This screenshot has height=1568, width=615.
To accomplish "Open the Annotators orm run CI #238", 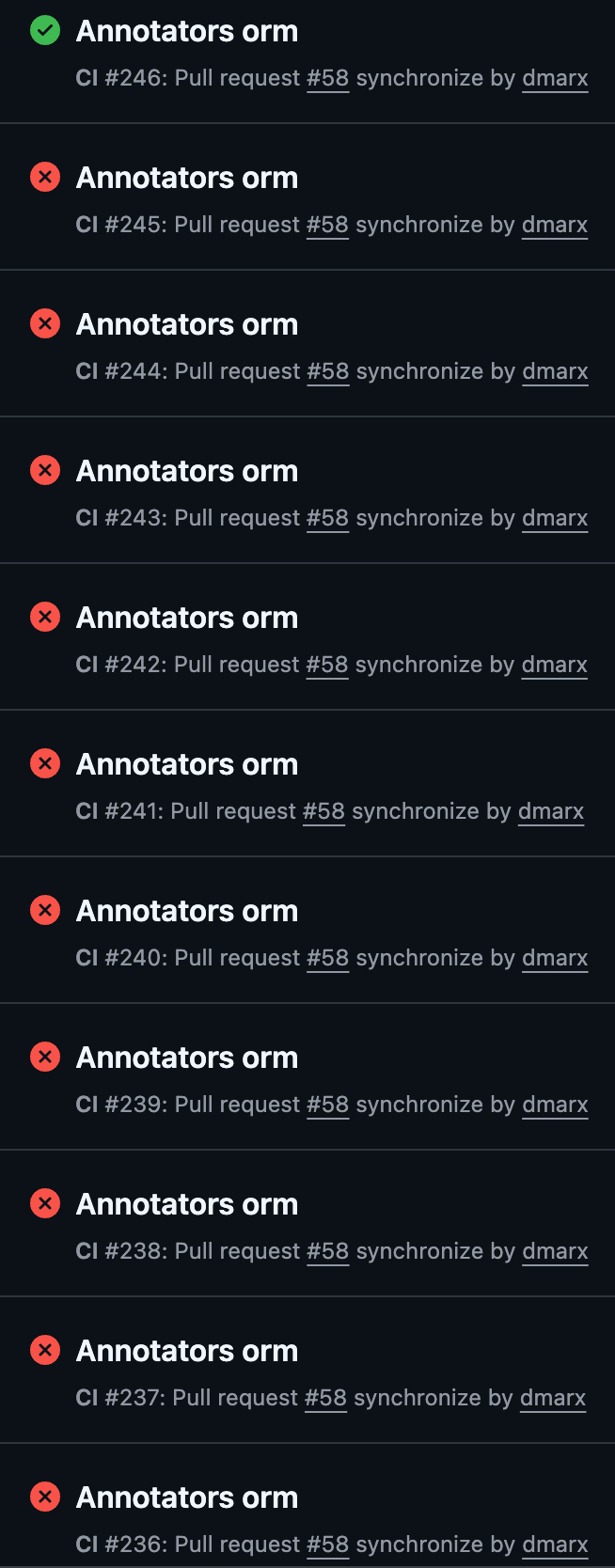I will (x=186, y=1204).
